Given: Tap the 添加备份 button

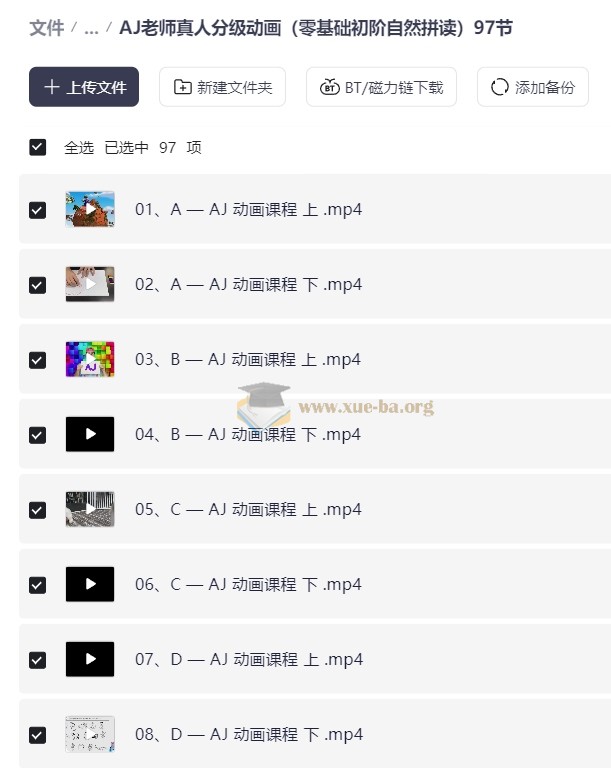Looking at the screenshot, I should pyautogui.click(x=532, y=87).
